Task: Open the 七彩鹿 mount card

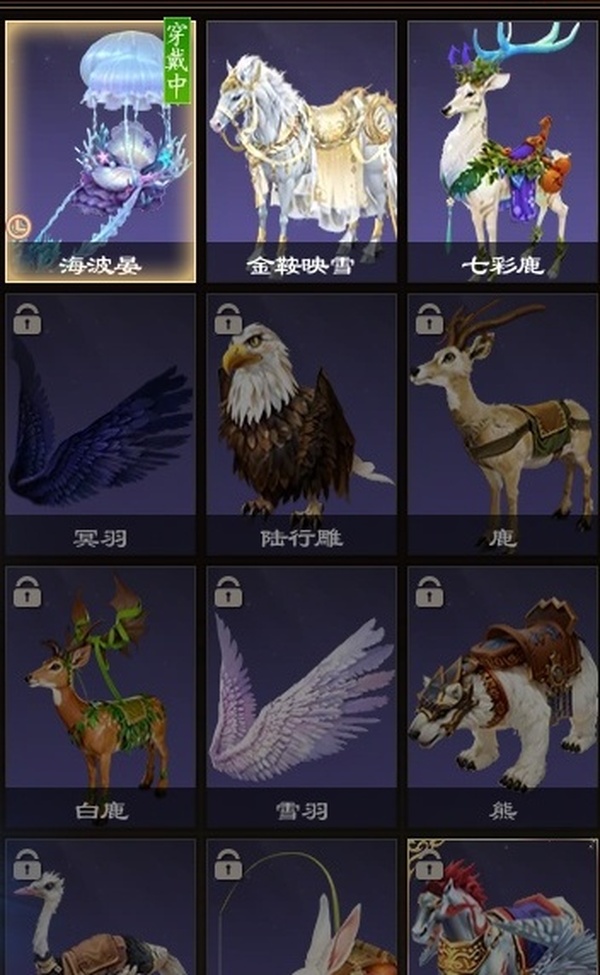Action: [502, 150]
